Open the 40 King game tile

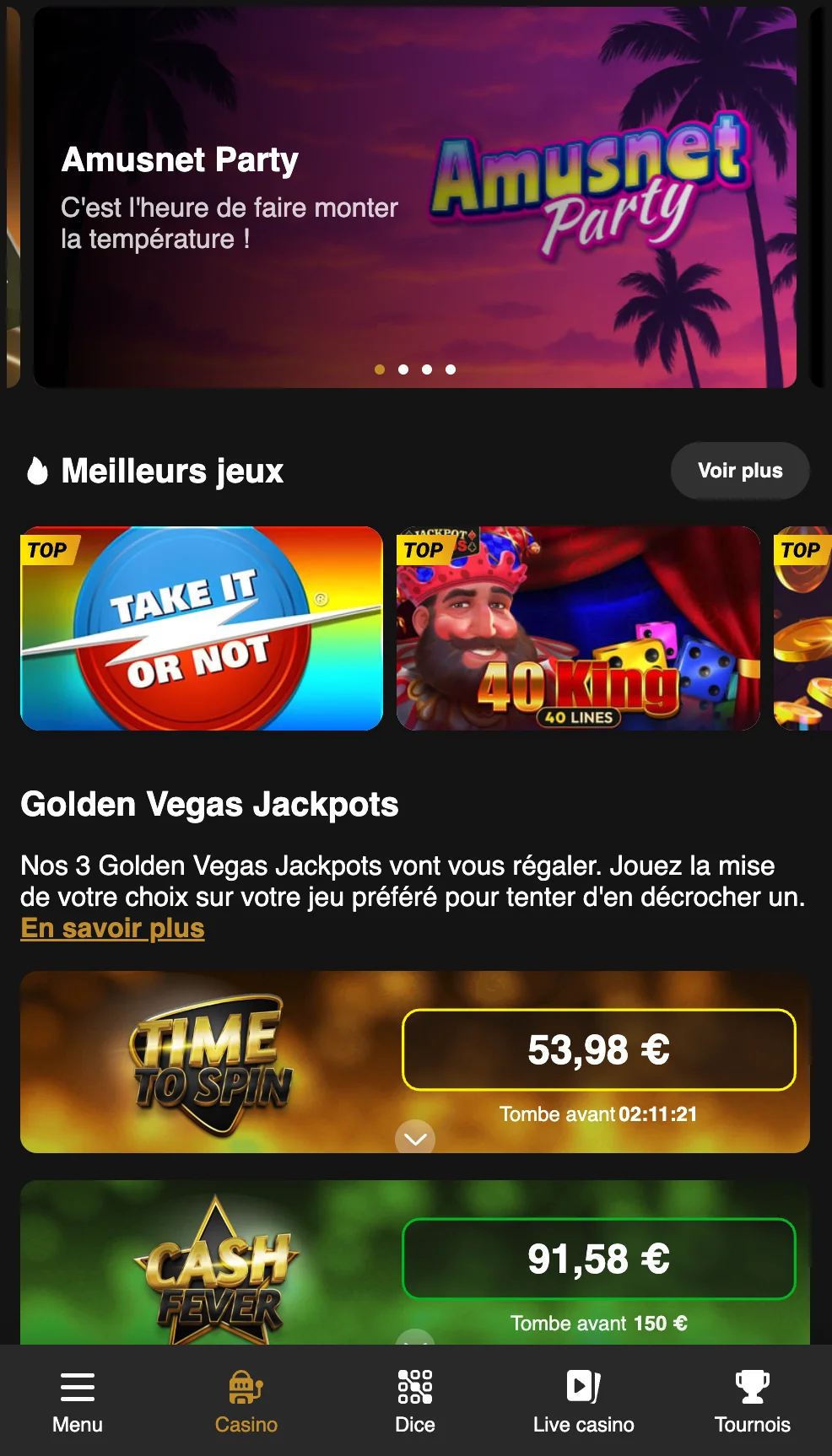click(x=578, y=628)
